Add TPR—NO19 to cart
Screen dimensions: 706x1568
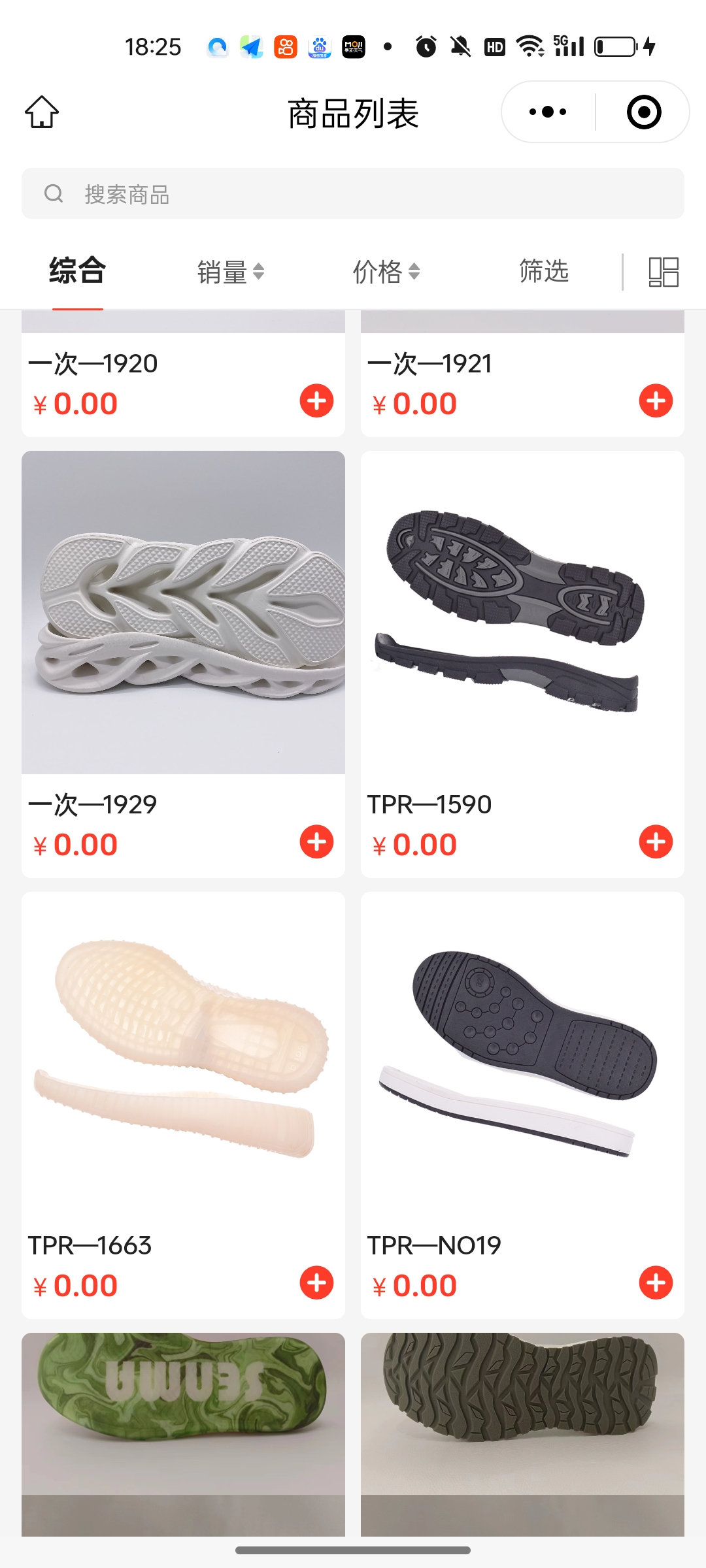pos(656,1282)
